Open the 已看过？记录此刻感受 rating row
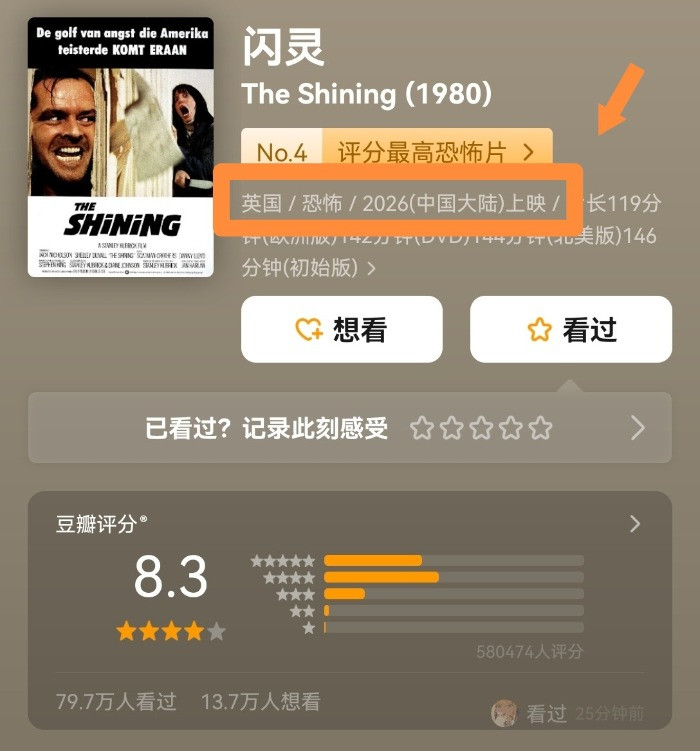 coord(349,428)
